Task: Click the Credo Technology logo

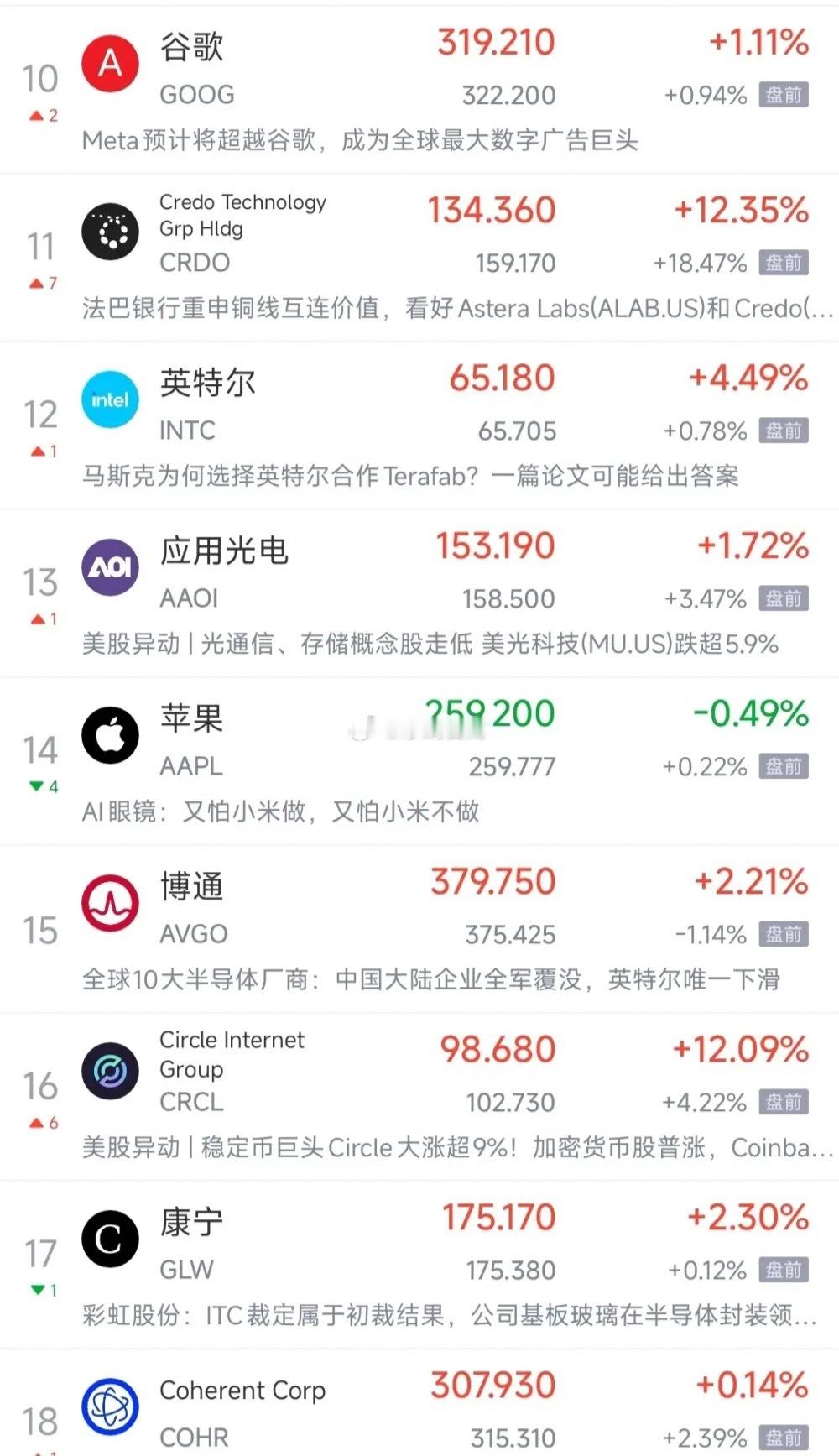Action: pyautogui.click(x=110, y=231)
